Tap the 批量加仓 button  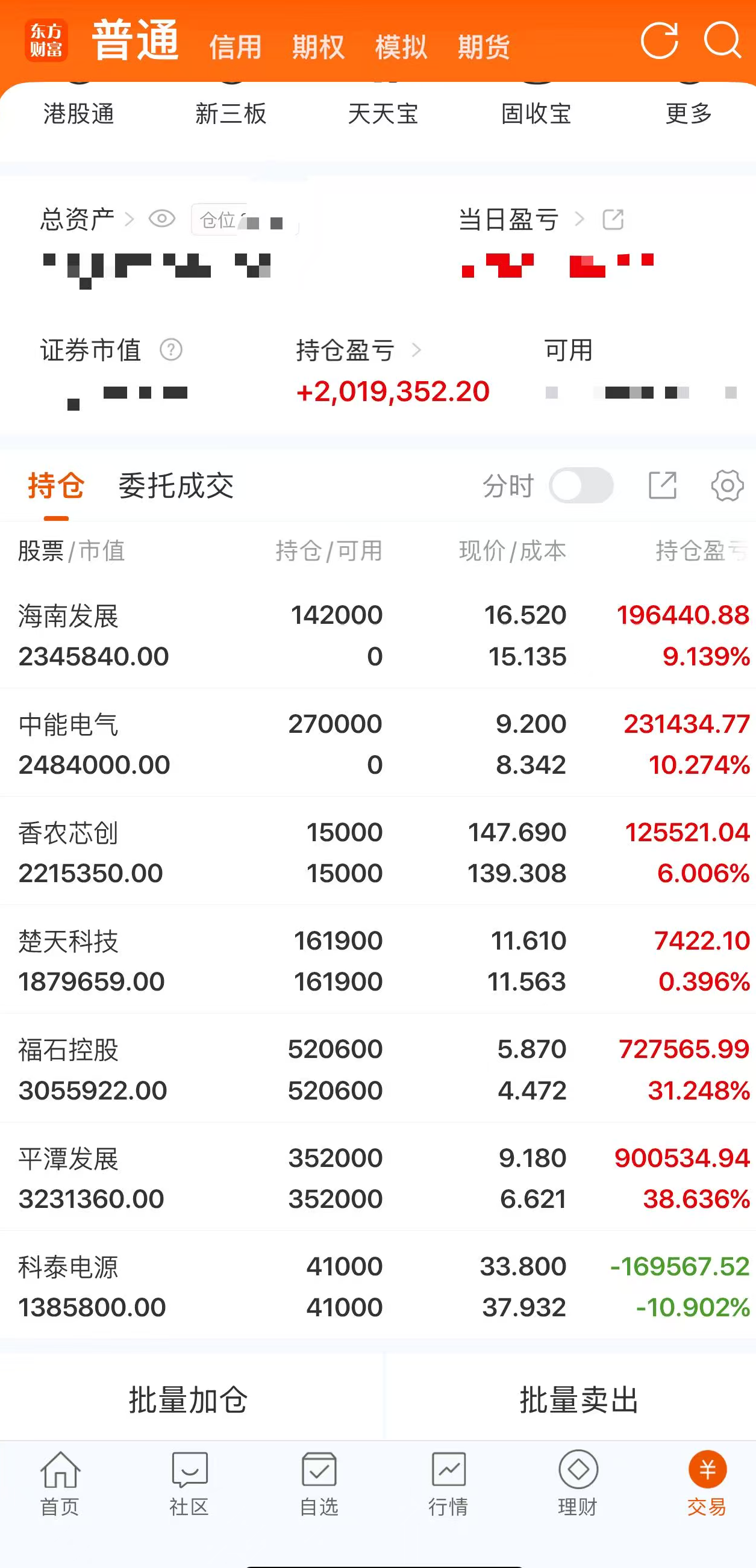point(189,1400)
